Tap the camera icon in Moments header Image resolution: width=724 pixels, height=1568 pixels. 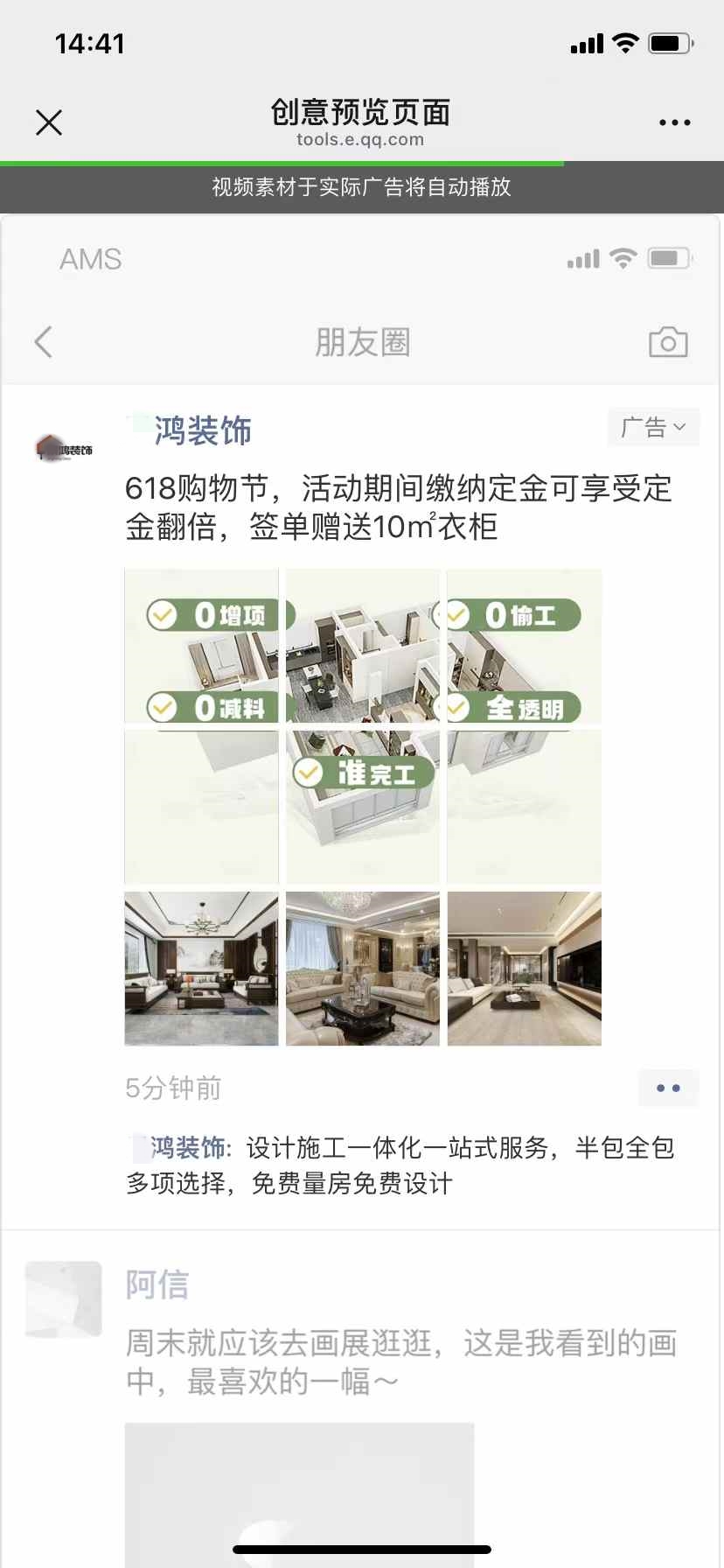668,342
